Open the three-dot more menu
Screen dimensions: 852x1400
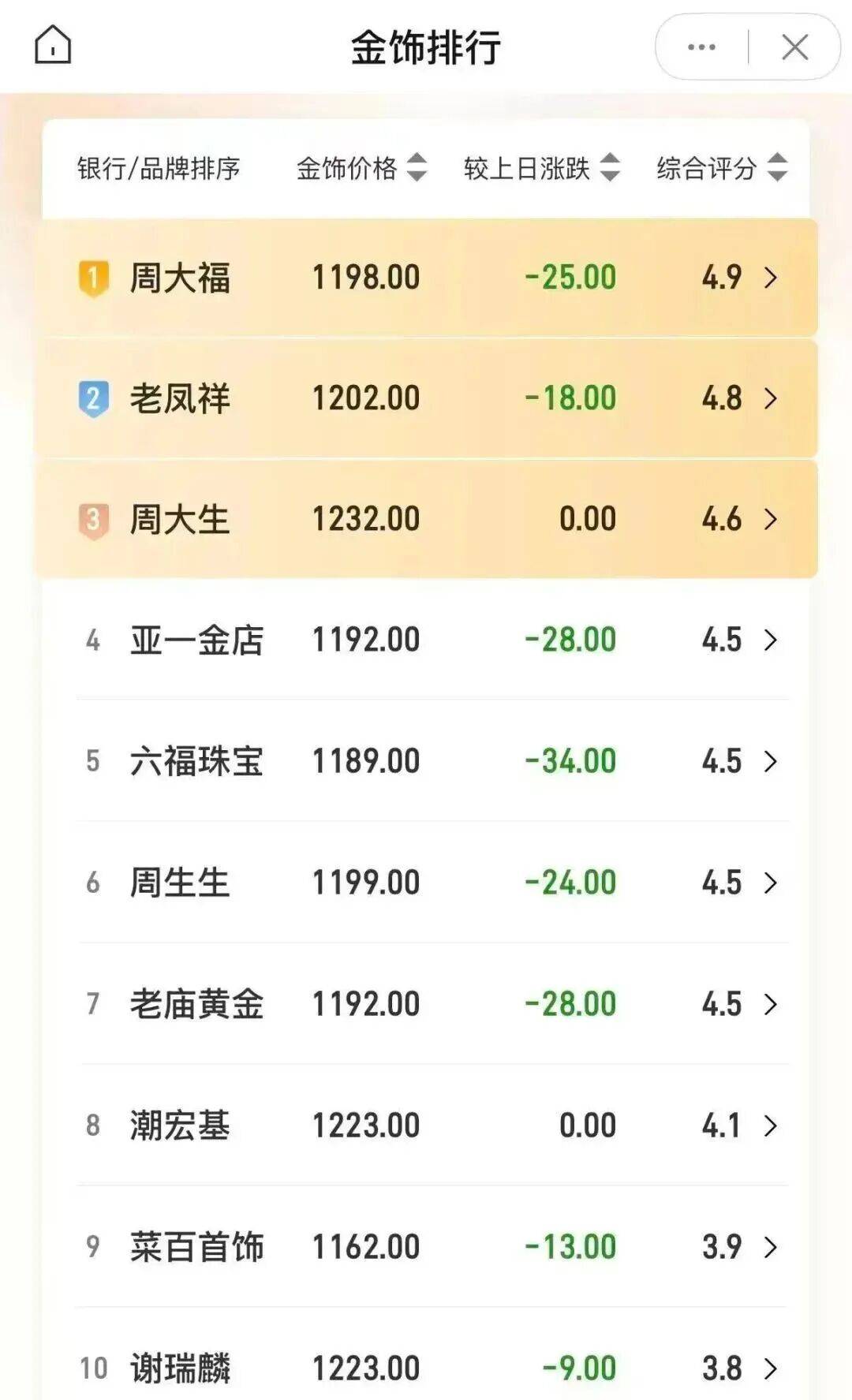tap(701, 47)
